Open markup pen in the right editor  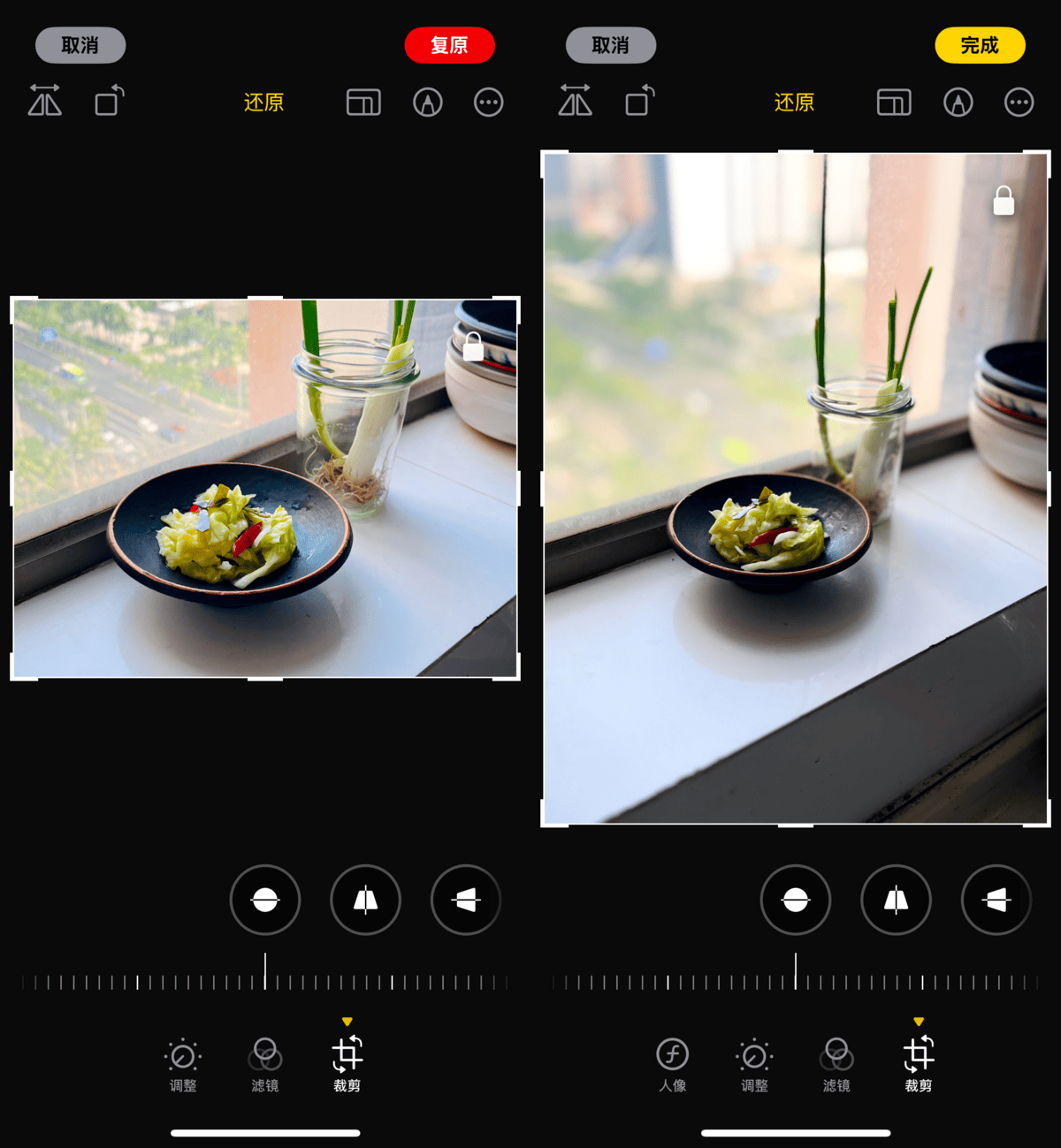click(x=958, y=103)
